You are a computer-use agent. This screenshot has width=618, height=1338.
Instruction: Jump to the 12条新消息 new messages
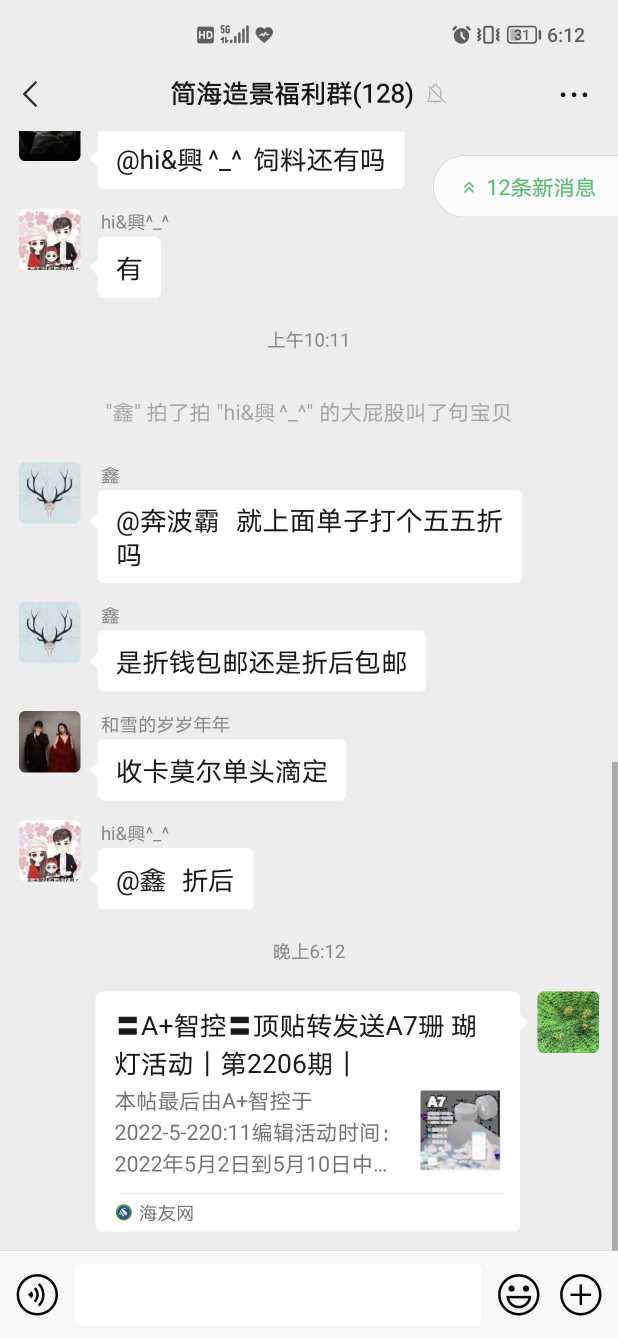[x=527, y=187]
